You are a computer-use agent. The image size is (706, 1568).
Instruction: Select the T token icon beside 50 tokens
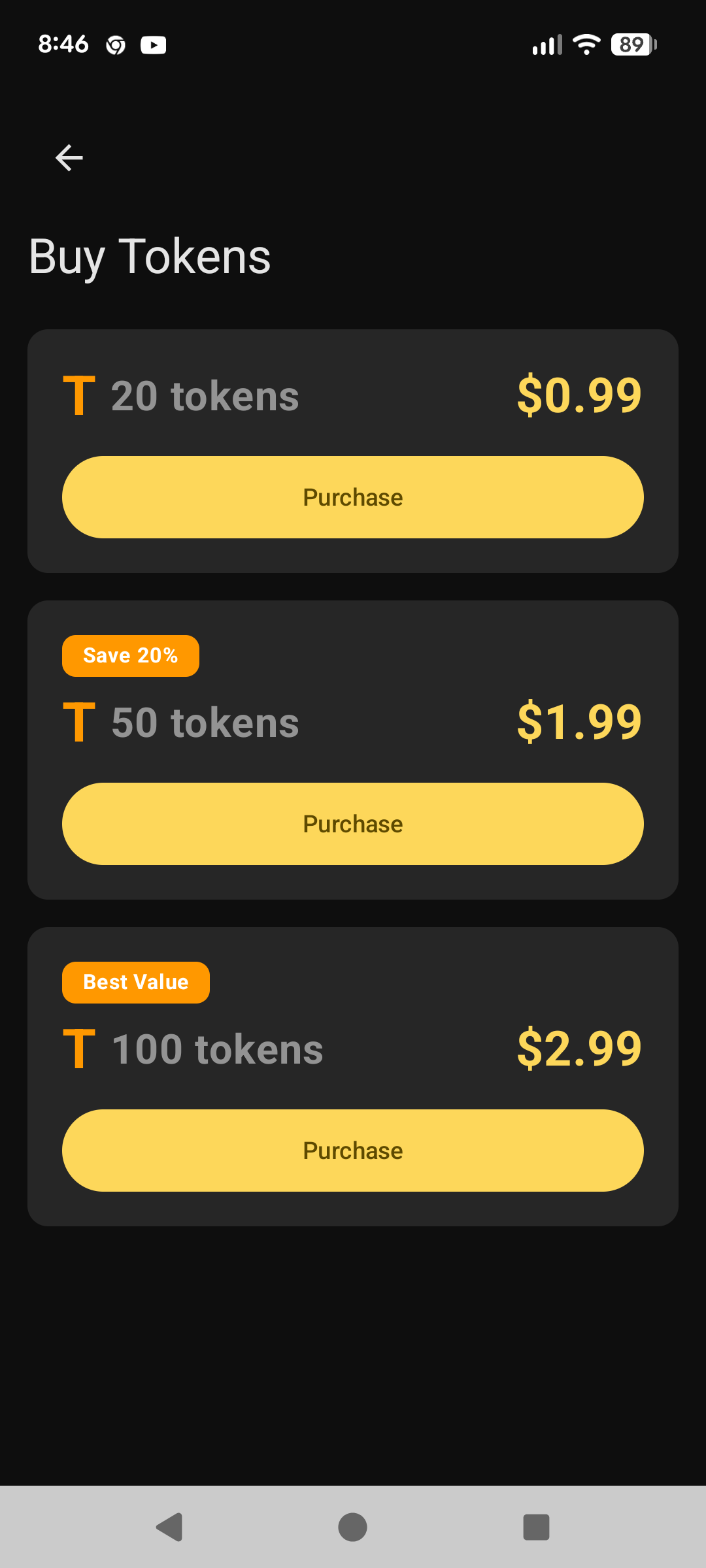point(79,722)
